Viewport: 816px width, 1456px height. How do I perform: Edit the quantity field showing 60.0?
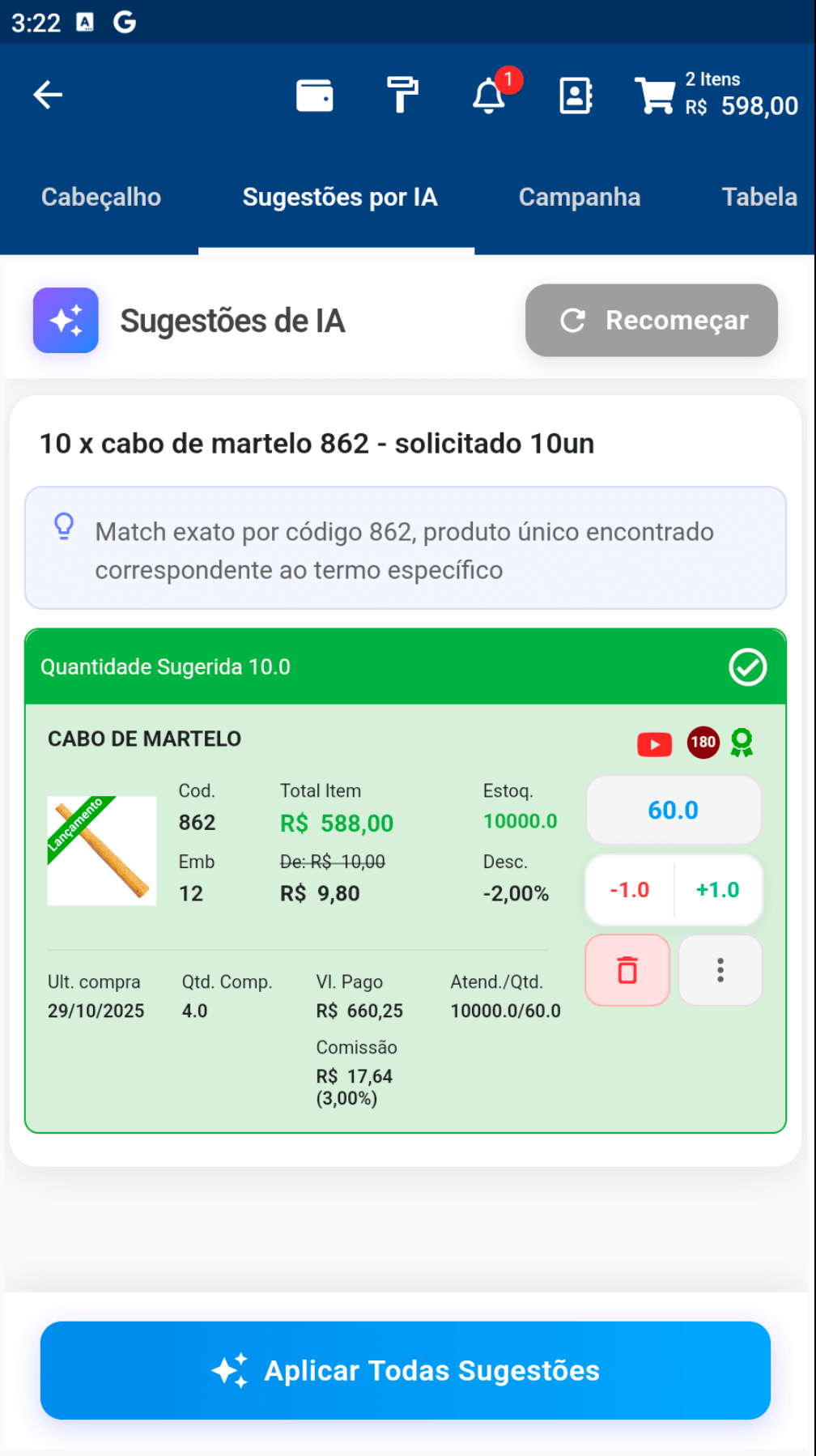[674, 809]
